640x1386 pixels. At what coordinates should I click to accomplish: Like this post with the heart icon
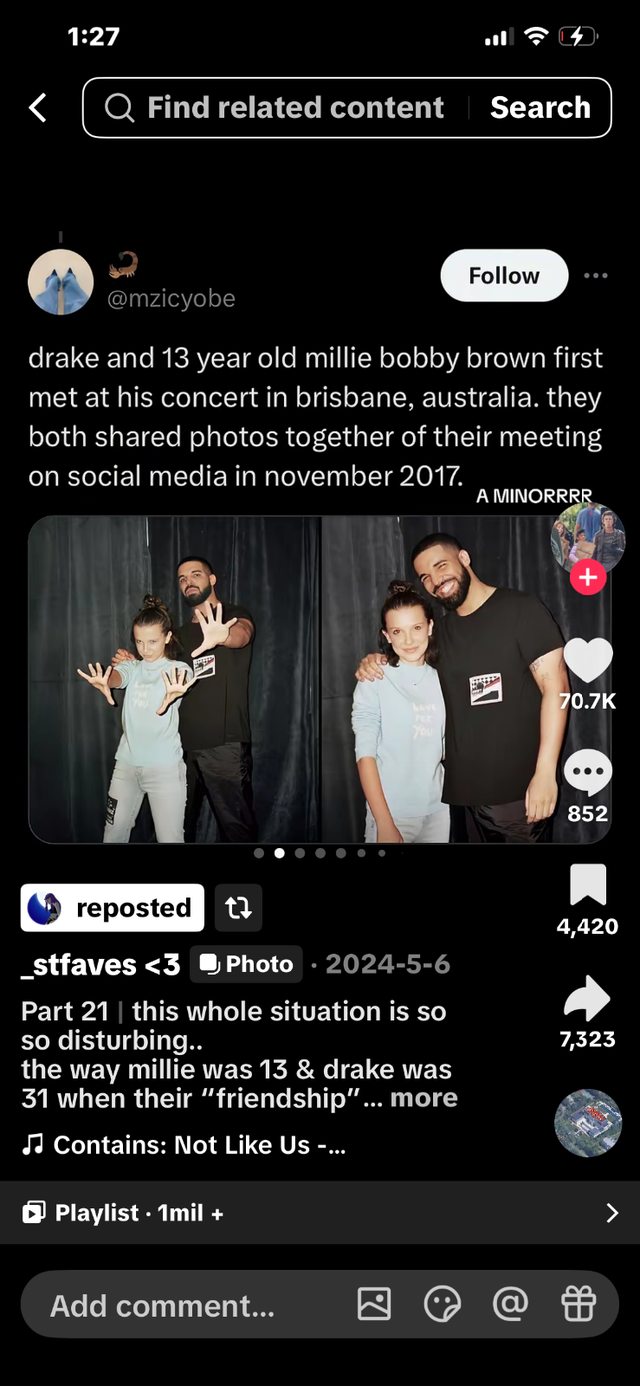pyautogui.click(x=588, y=661)
